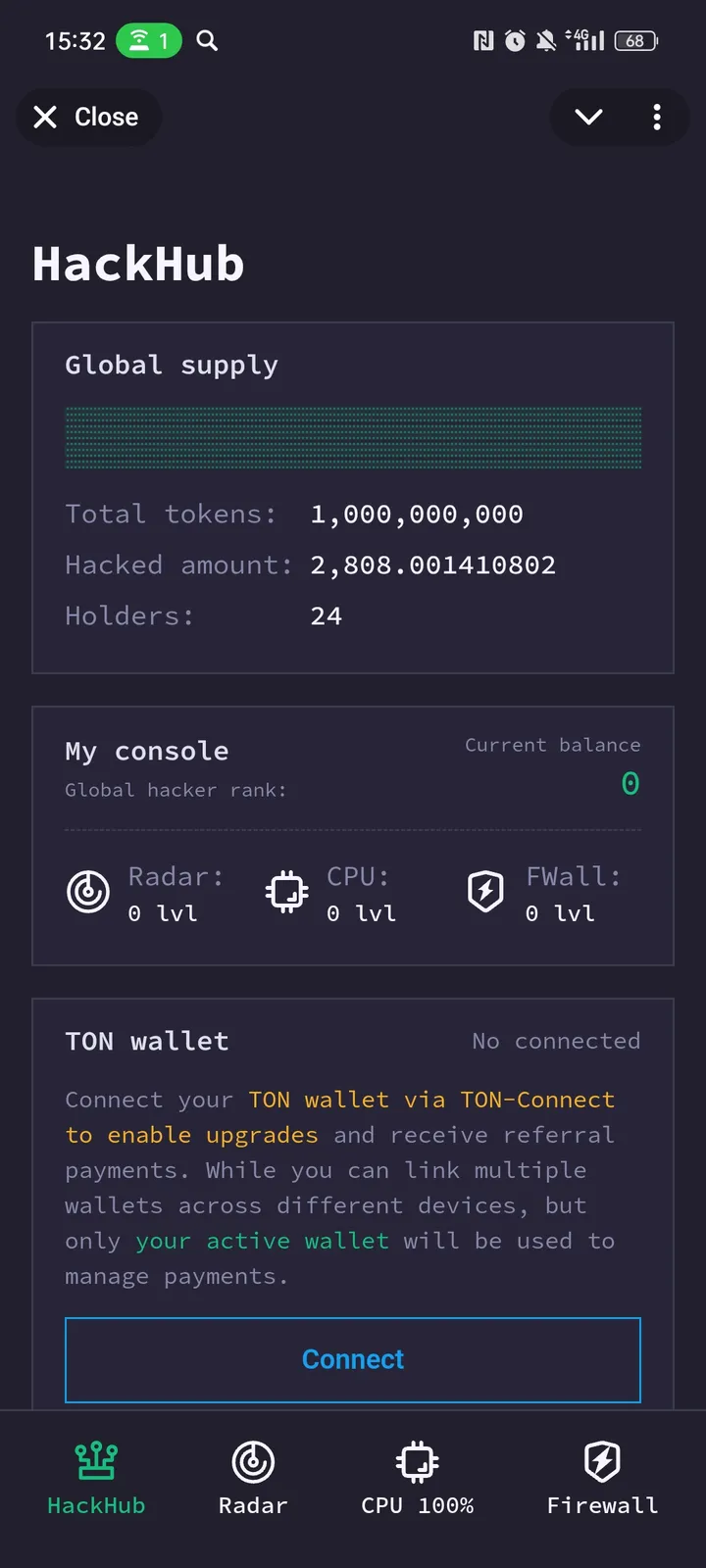Open the Radar section from bottom navigation
Image resolution: width=706 pixels, height=1568 pixels.
click(x=252, y=1475)
